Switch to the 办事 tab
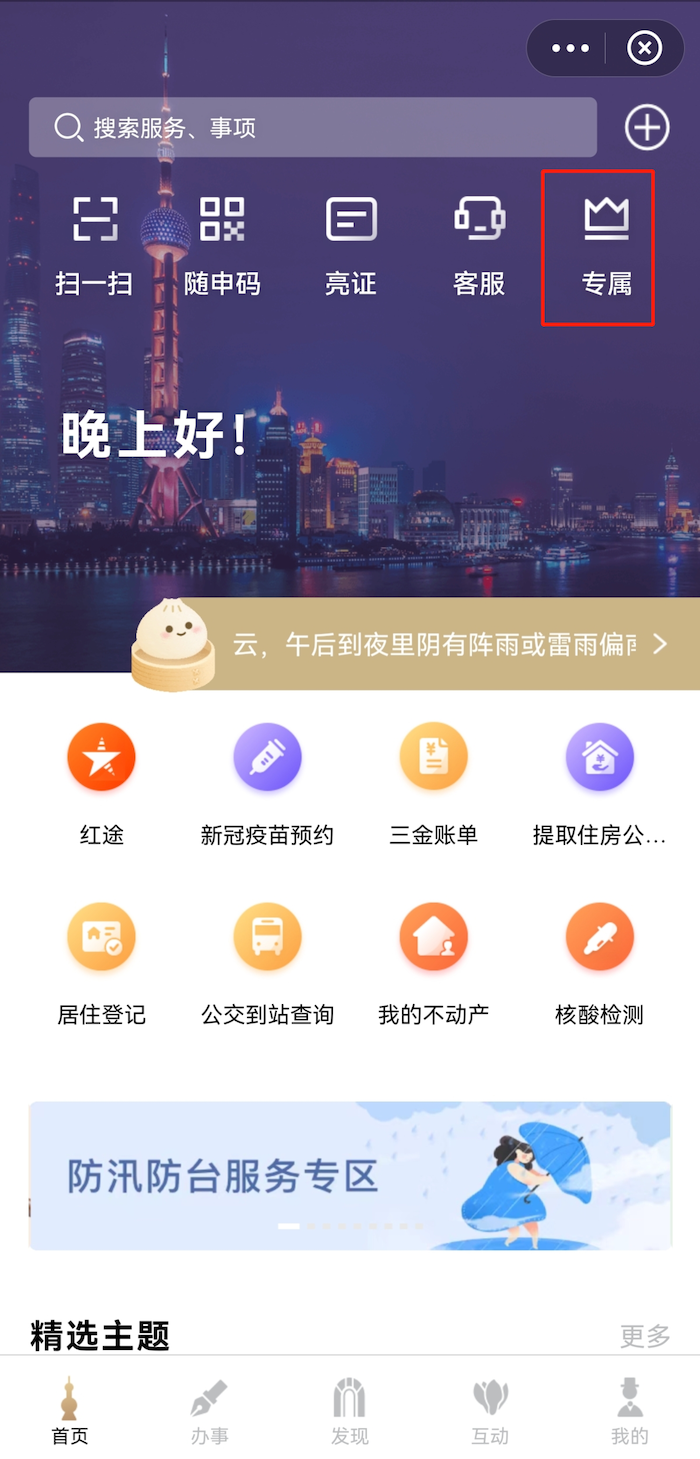The width and height of the screenshot is (700, 1459). click(210, 1412)
